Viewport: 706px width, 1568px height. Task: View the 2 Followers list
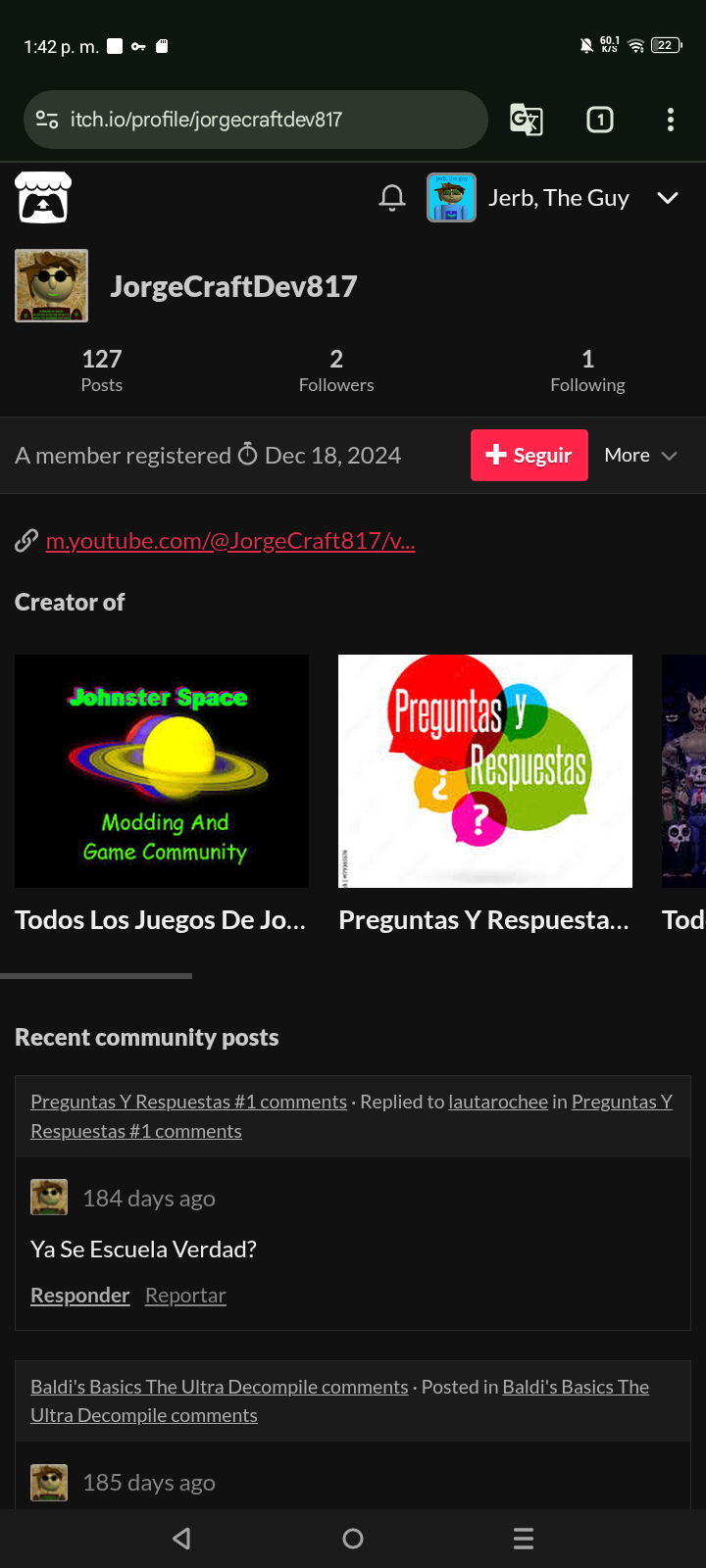(336, 370)
